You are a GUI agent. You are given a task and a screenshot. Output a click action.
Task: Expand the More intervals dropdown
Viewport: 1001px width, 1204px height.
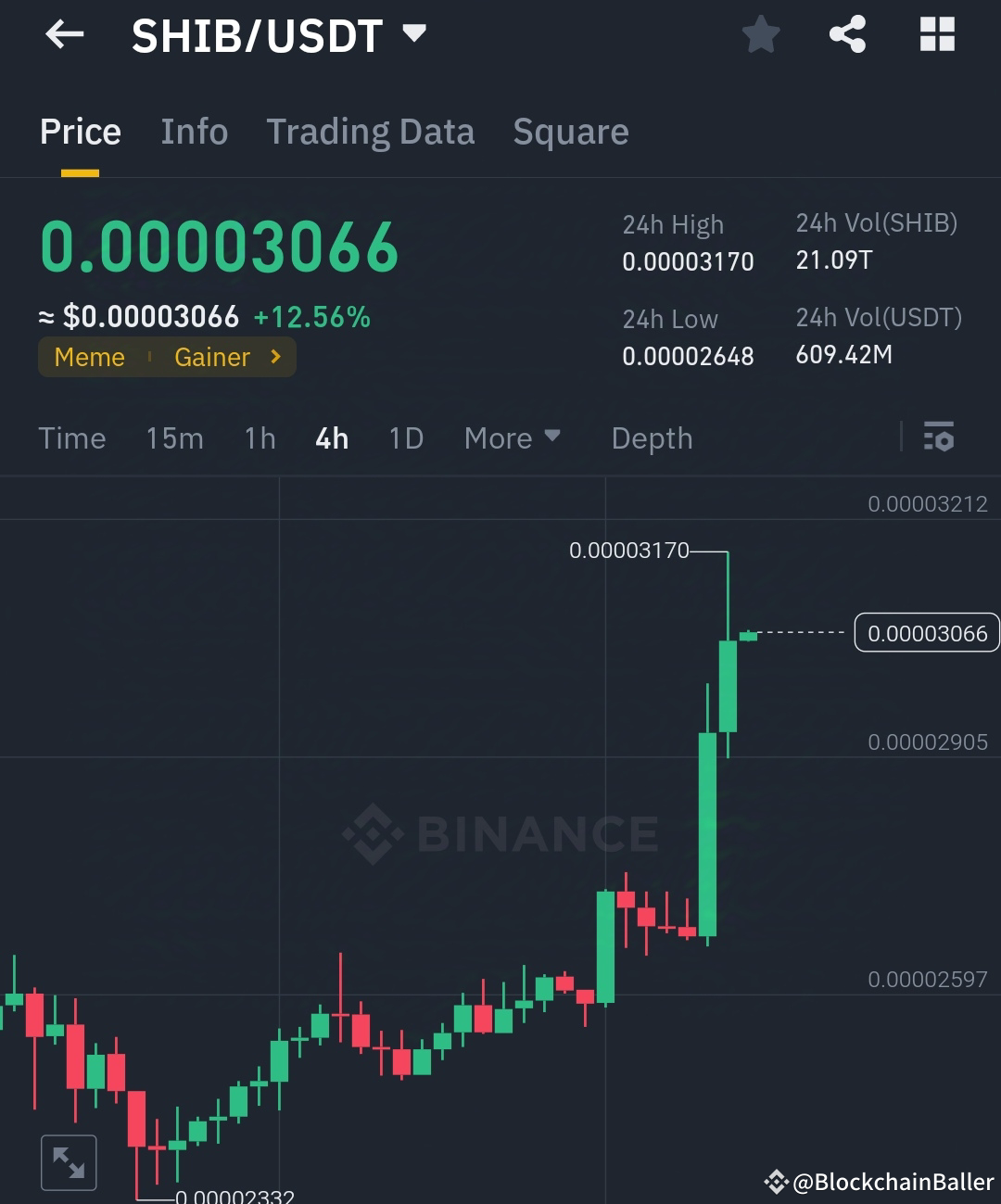coord(512,437)
